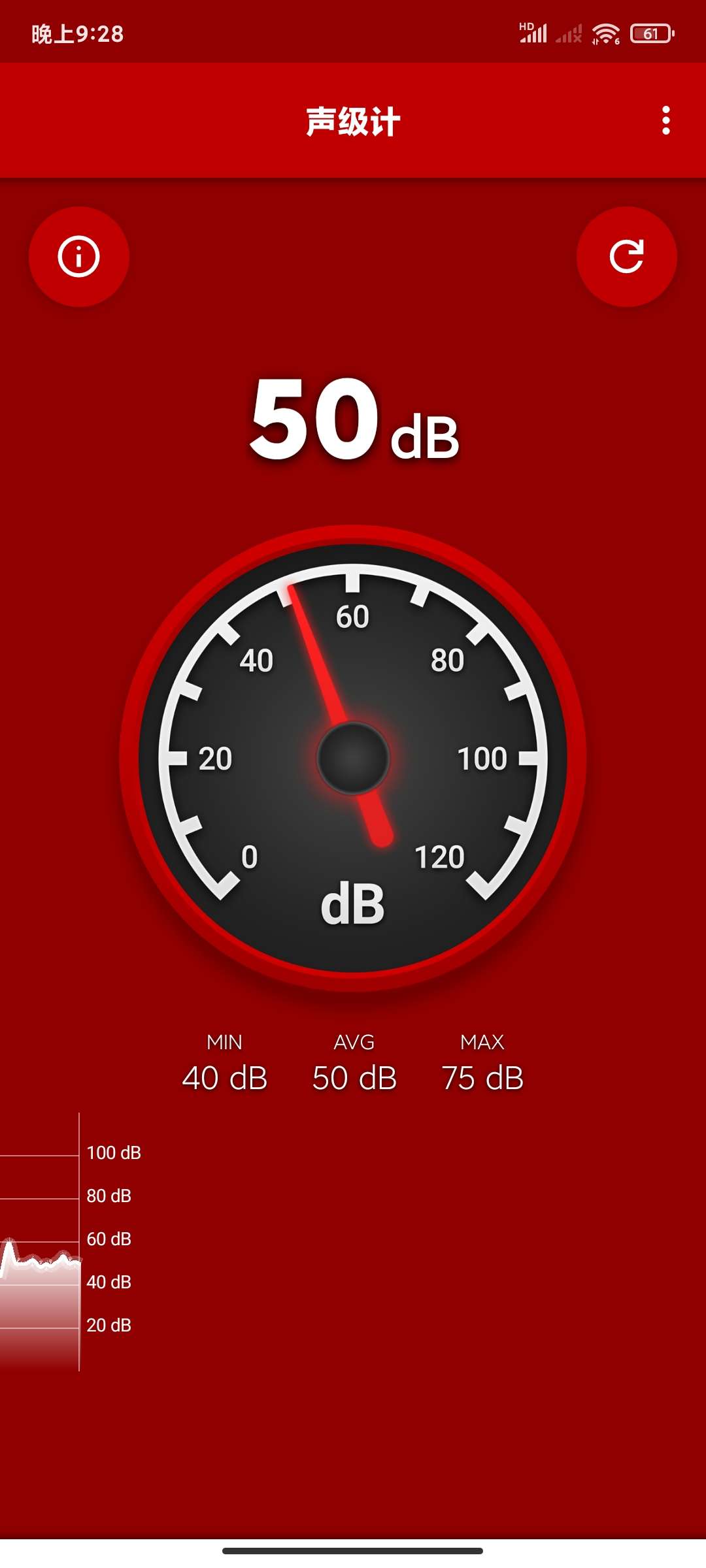This screenshot has height=1568, width=706.
Task: Tap the round info button
Action: (79, 257)
